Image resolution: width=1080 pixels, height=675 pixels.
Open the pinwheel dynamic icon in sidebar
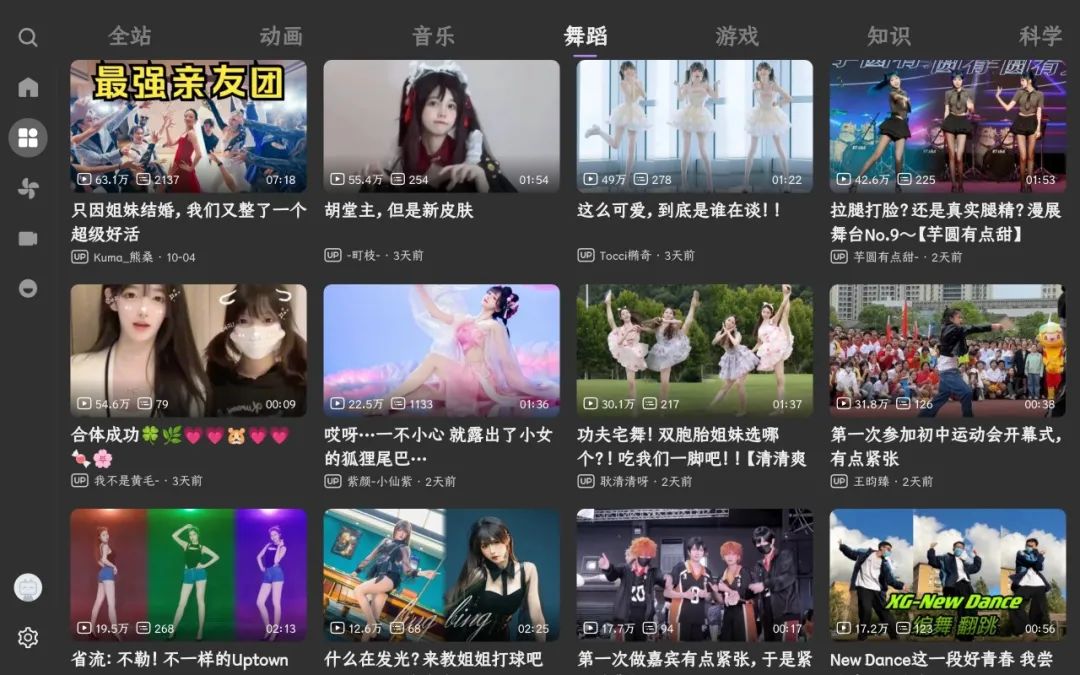(x=28, y=188)
